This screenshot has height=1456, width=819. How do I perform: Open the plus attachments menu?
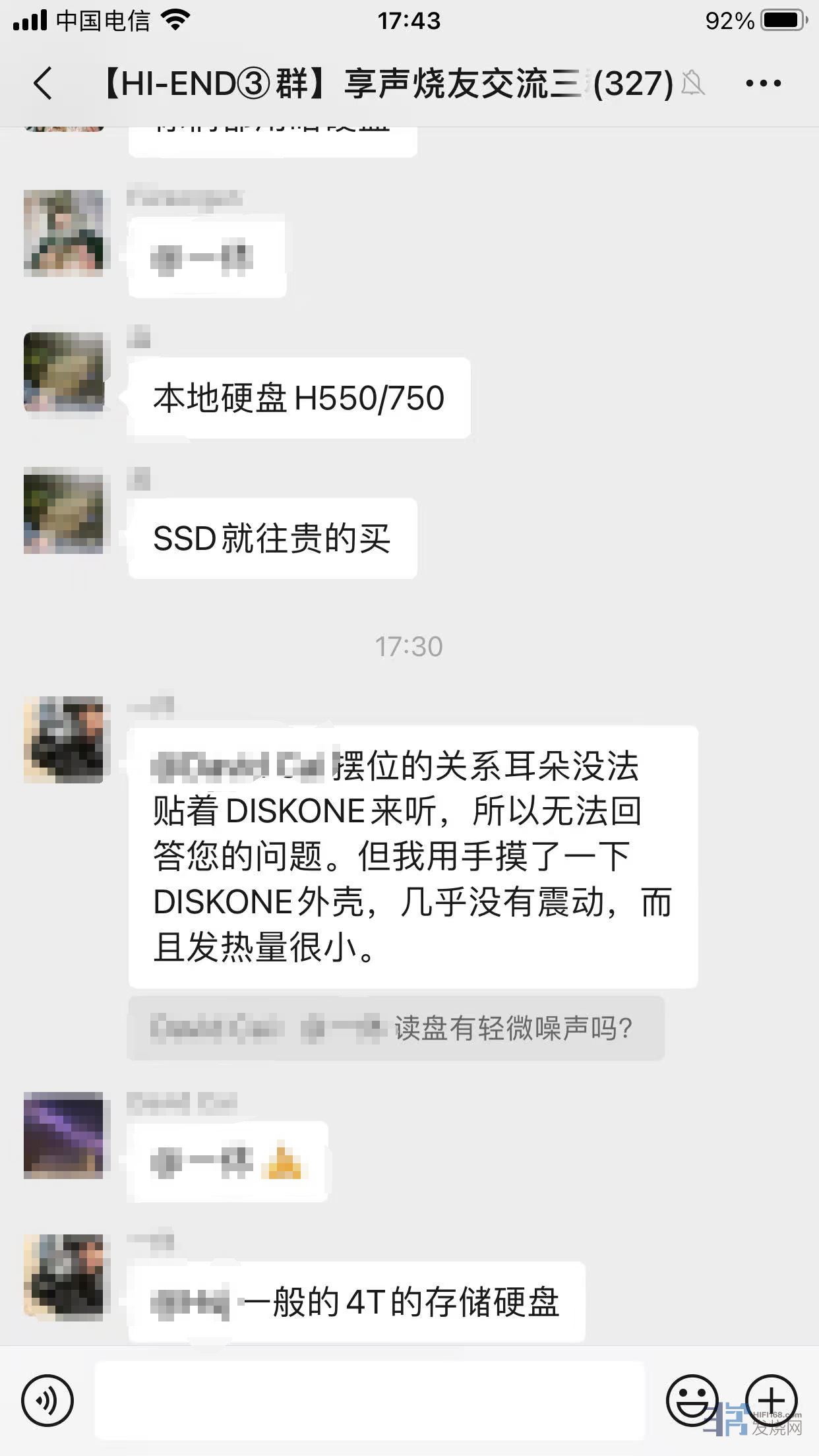[771, 1399]
